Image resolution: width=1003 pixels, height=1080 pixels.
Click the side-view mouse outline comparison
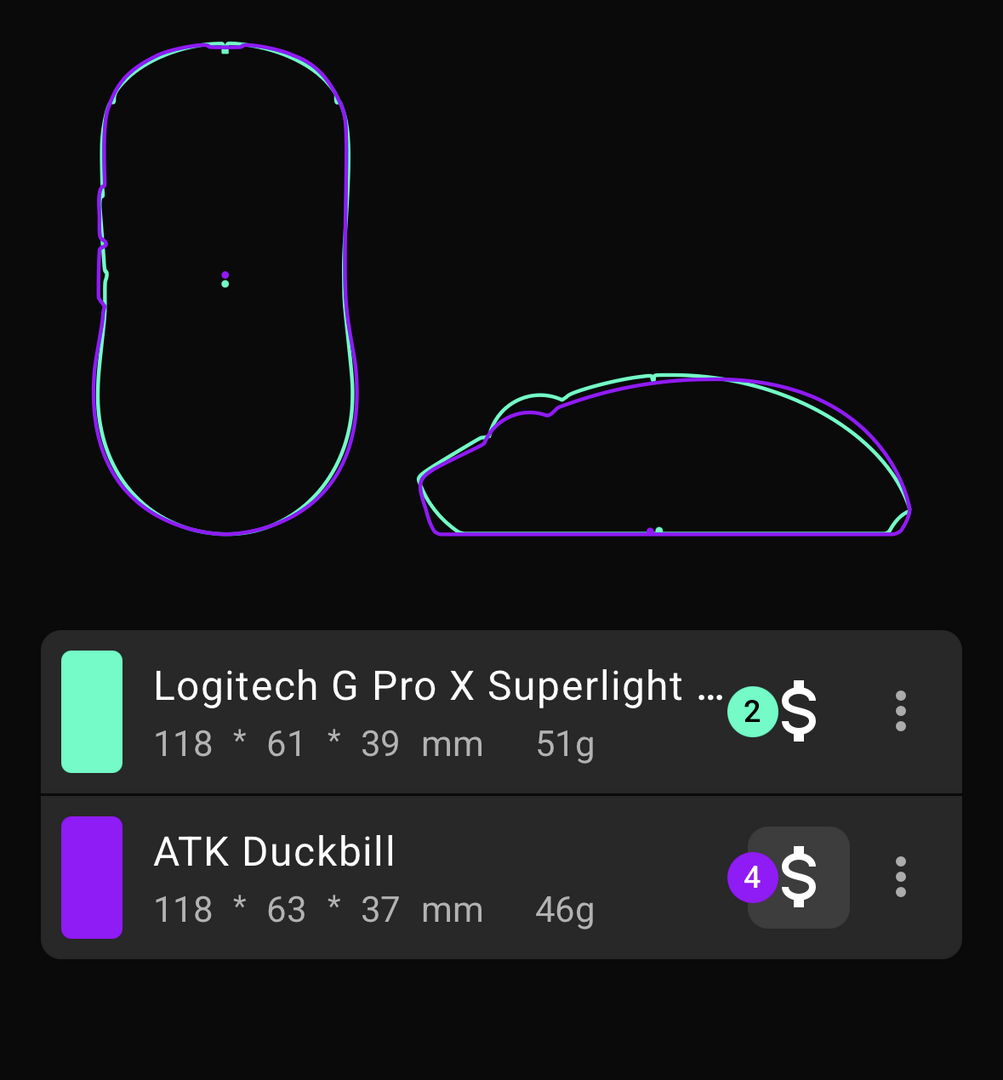coord(665,455)
